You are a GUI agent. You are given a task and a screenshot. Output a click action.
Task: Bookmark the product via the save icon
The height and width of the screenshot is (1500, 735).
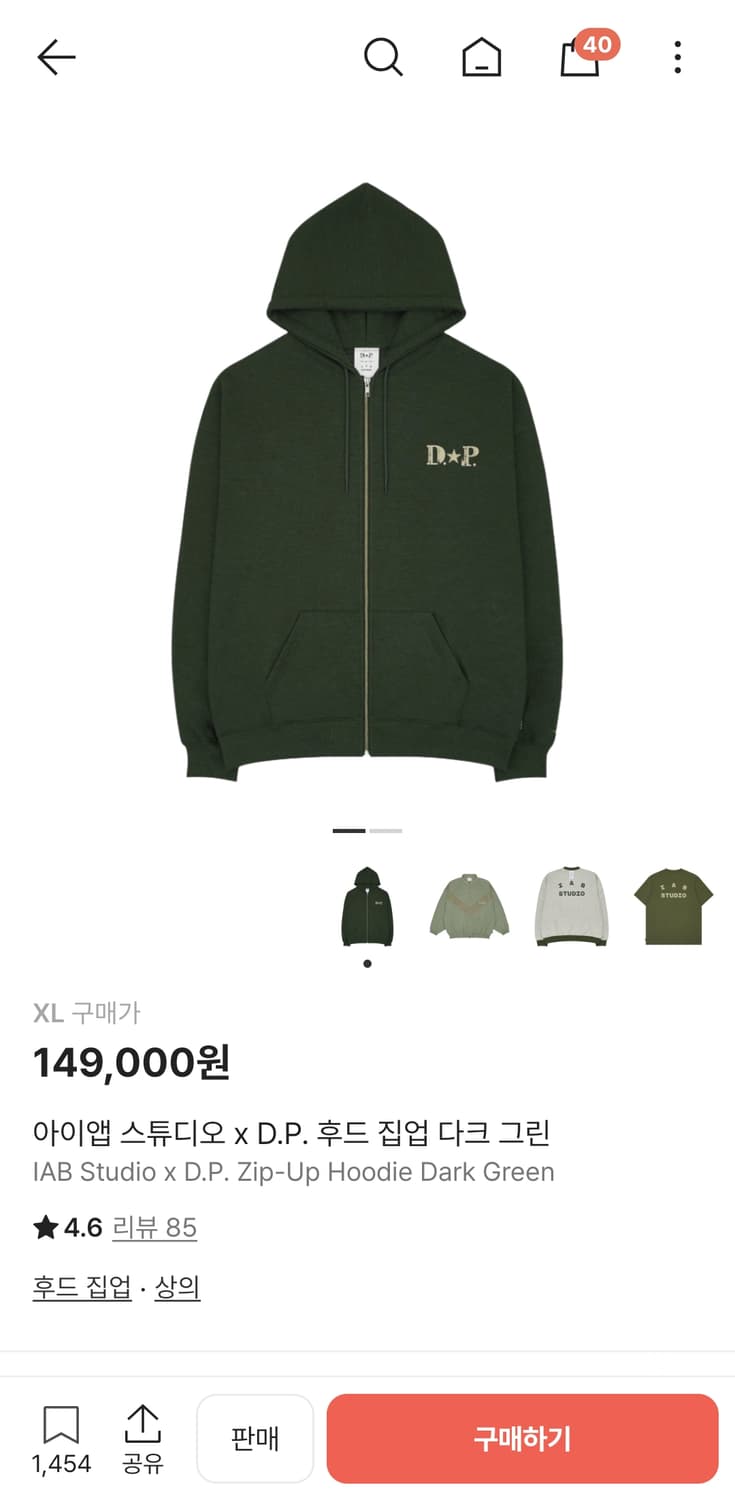tap(61, 1425)
